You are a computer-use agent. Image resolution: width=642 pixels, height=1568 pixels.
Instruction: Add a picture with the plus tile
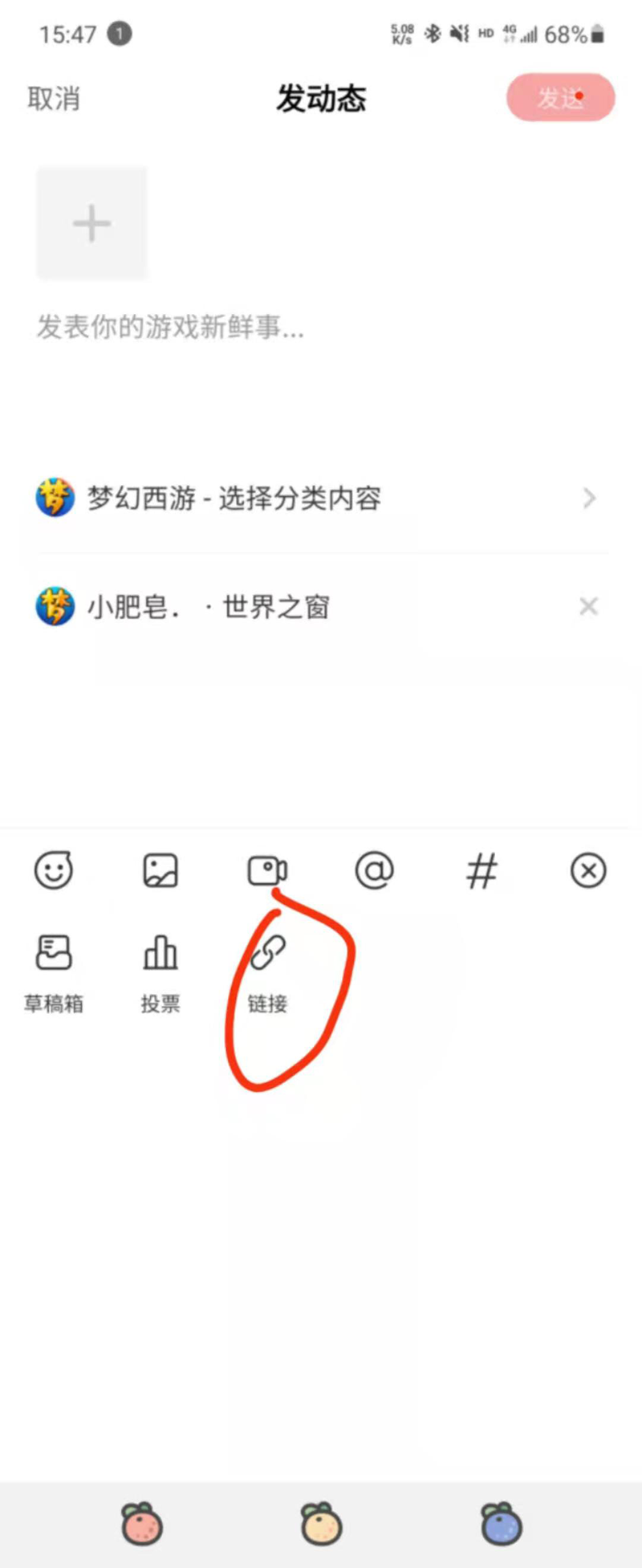coord(91,223)
